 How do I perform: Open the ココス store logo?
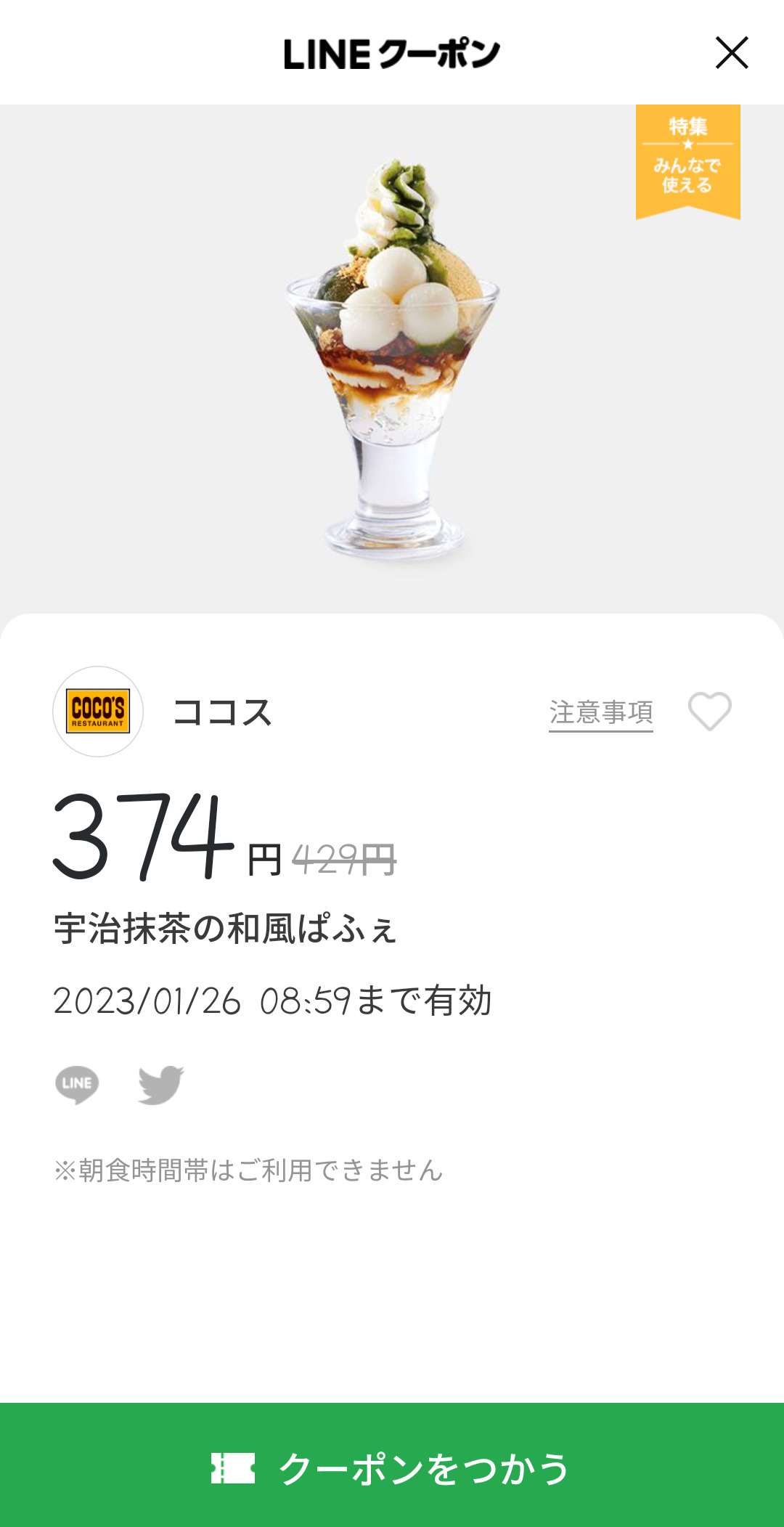point(98,712)
